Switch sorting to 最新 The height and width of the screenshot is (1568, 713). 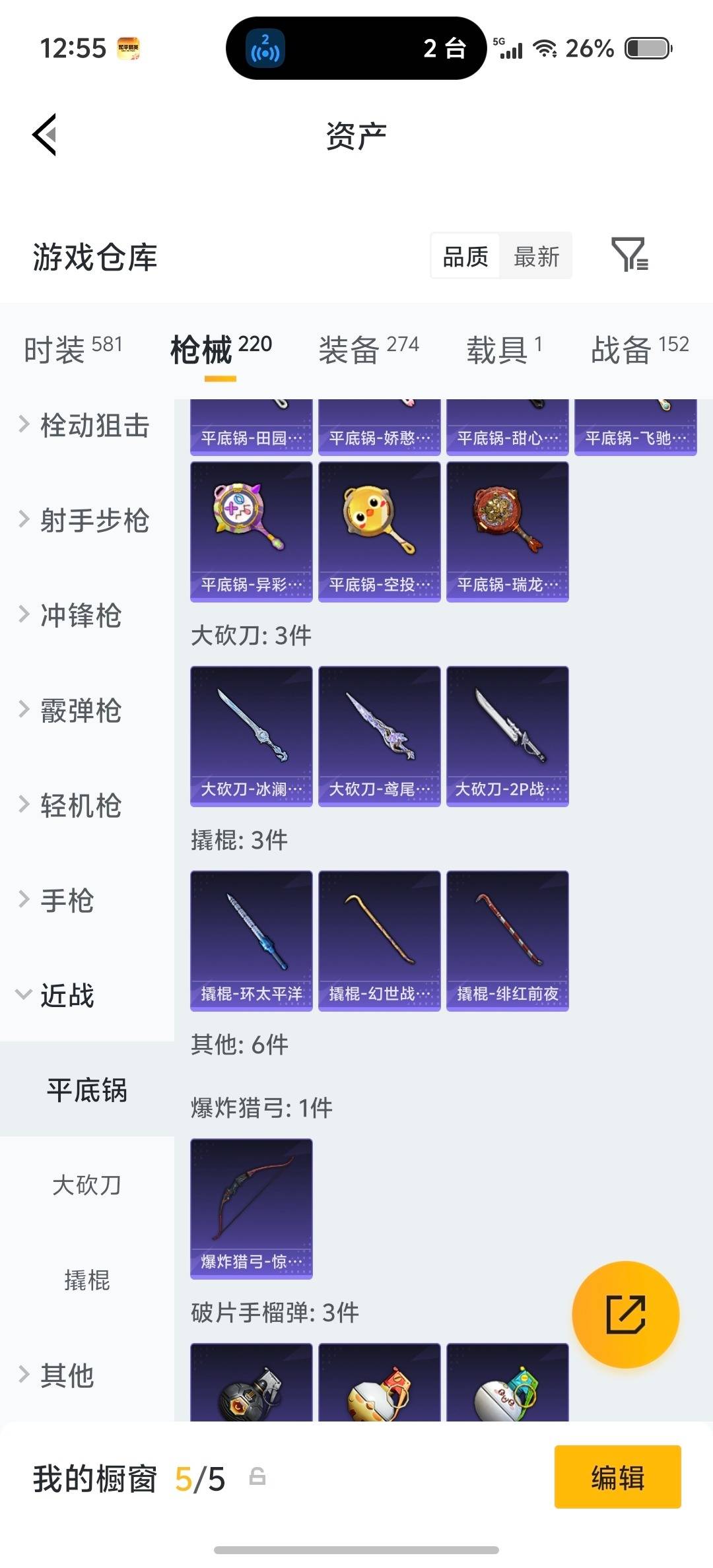coord(537,256)
